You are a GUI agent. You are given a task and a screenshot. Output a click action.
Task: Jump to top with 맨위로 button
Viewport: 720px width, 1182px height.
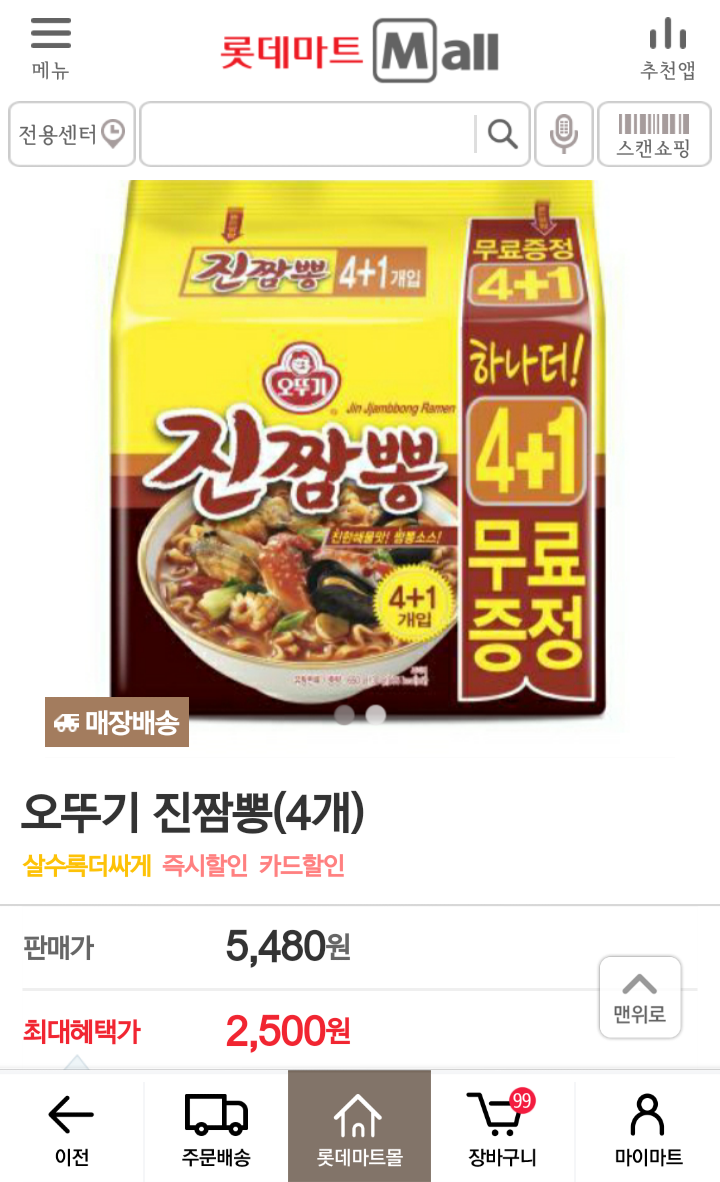point(640,997)
